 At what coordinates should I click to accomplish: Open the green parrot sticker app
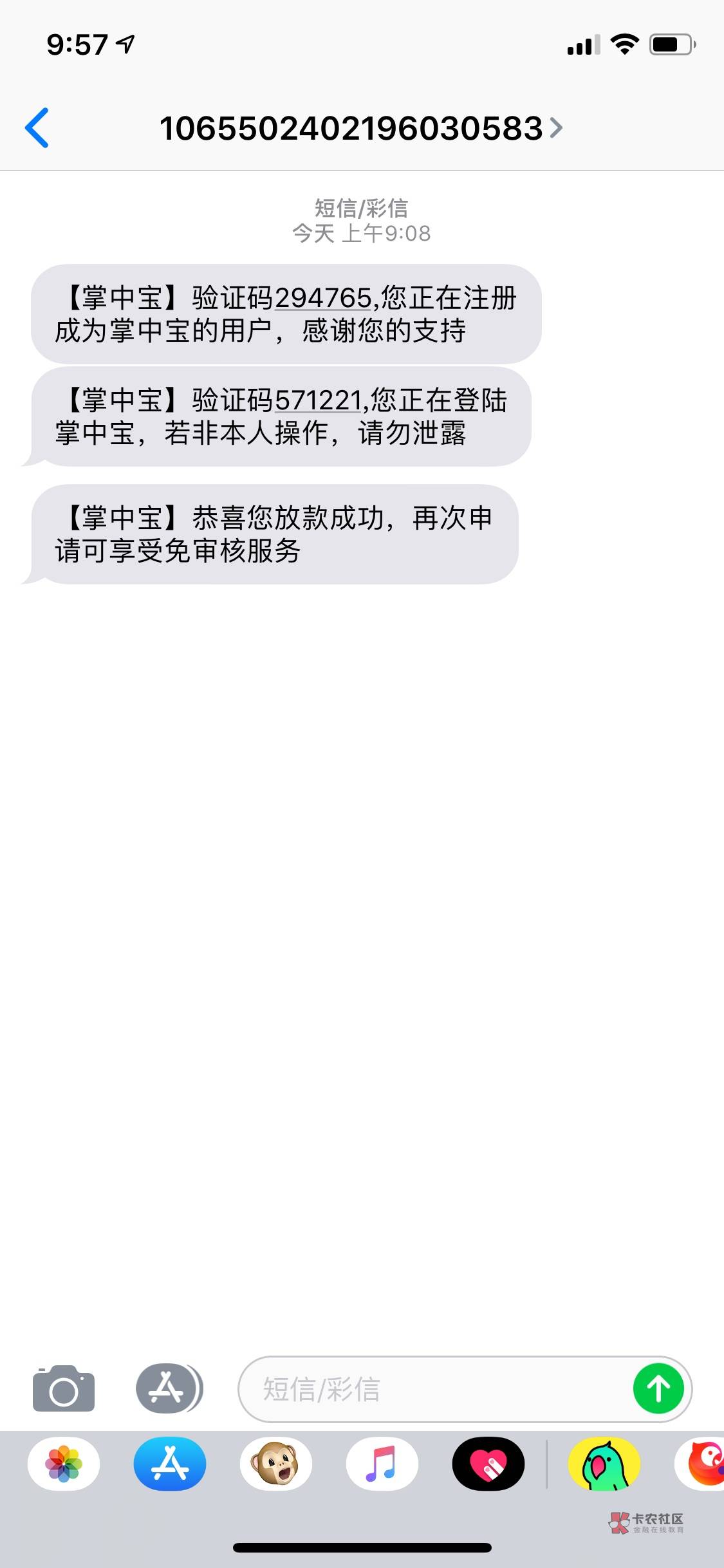click(604, 1464)
